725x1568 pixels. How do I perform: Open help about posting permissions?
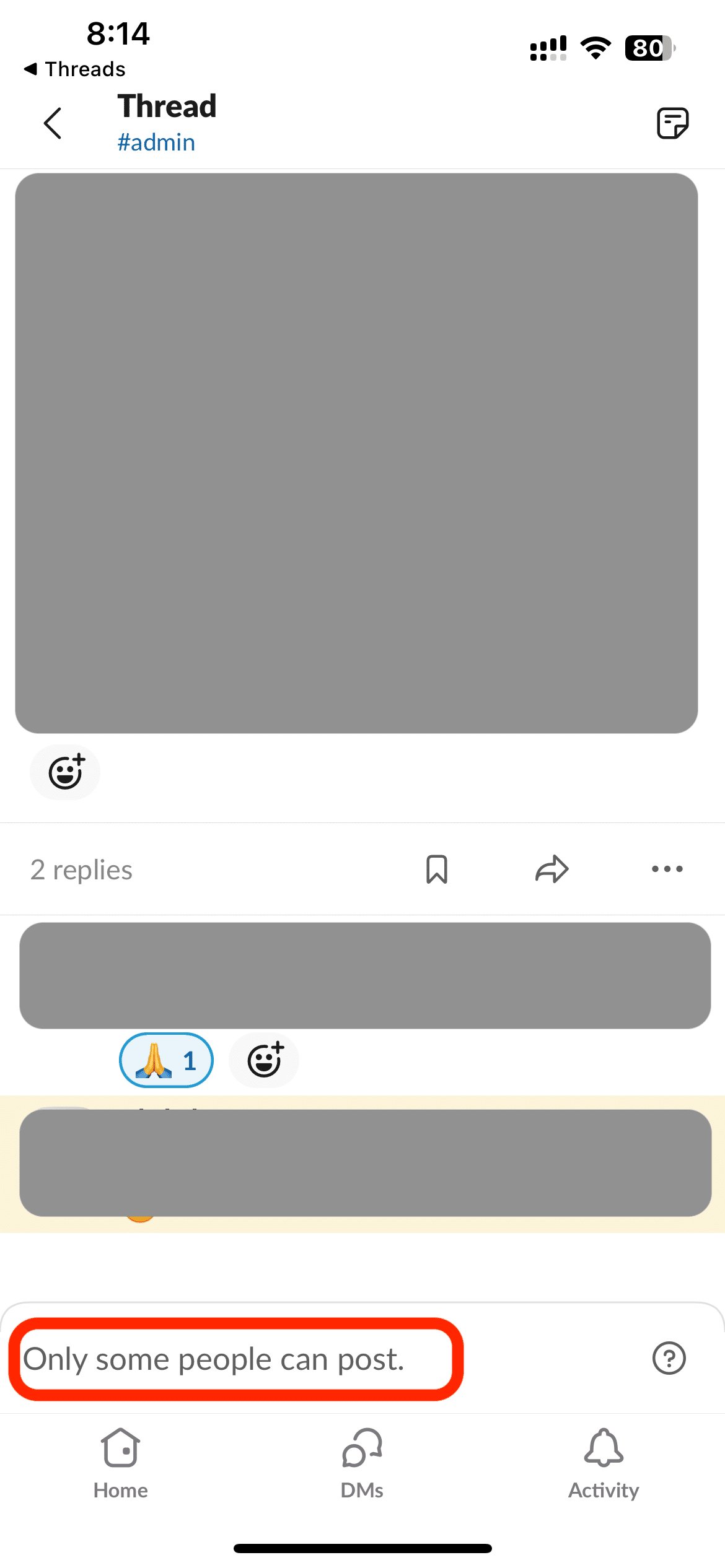tap(669, 1358)
